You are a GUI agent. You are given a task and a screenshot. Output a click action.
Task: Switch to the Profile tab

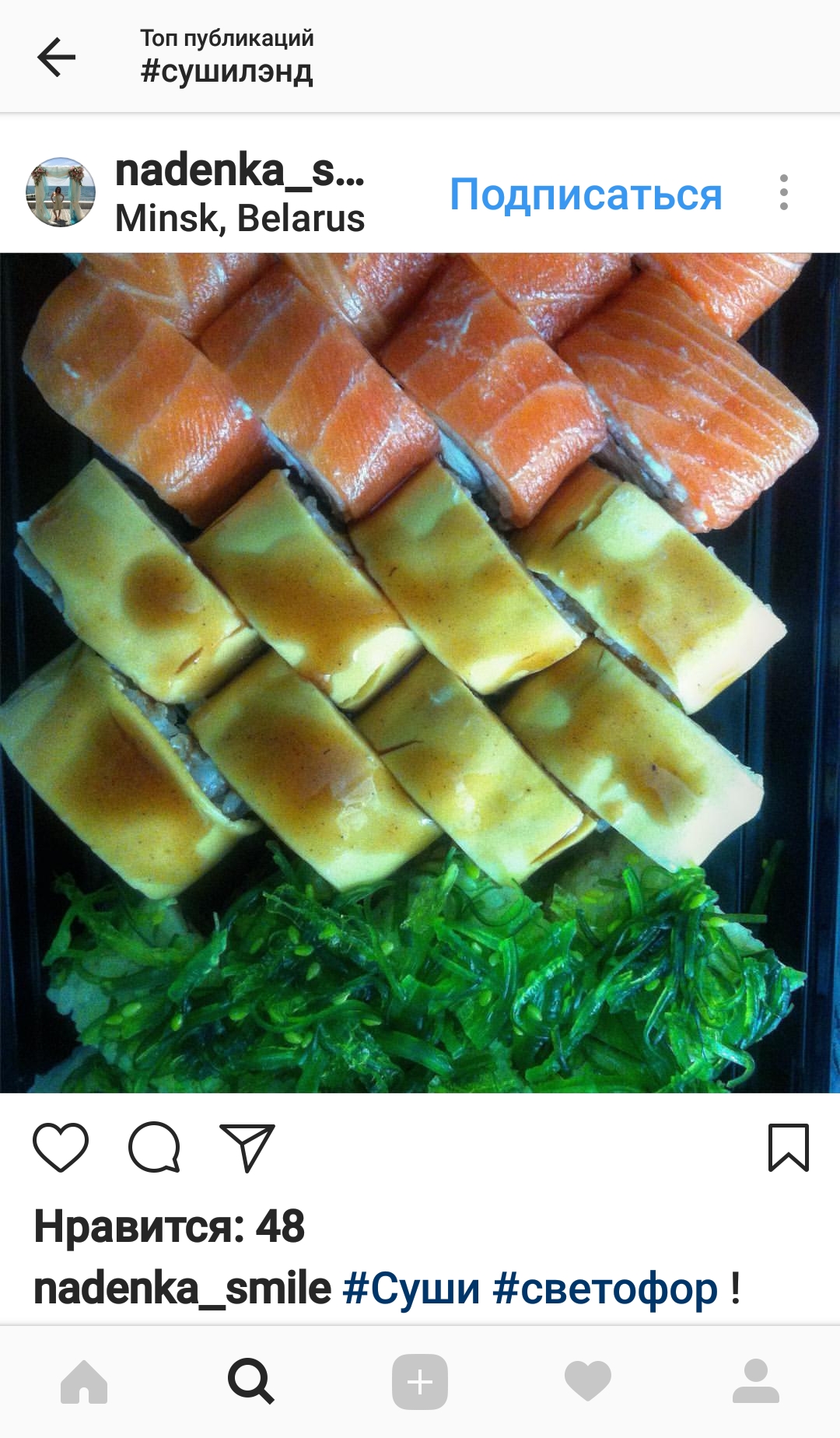(755, 1382)
